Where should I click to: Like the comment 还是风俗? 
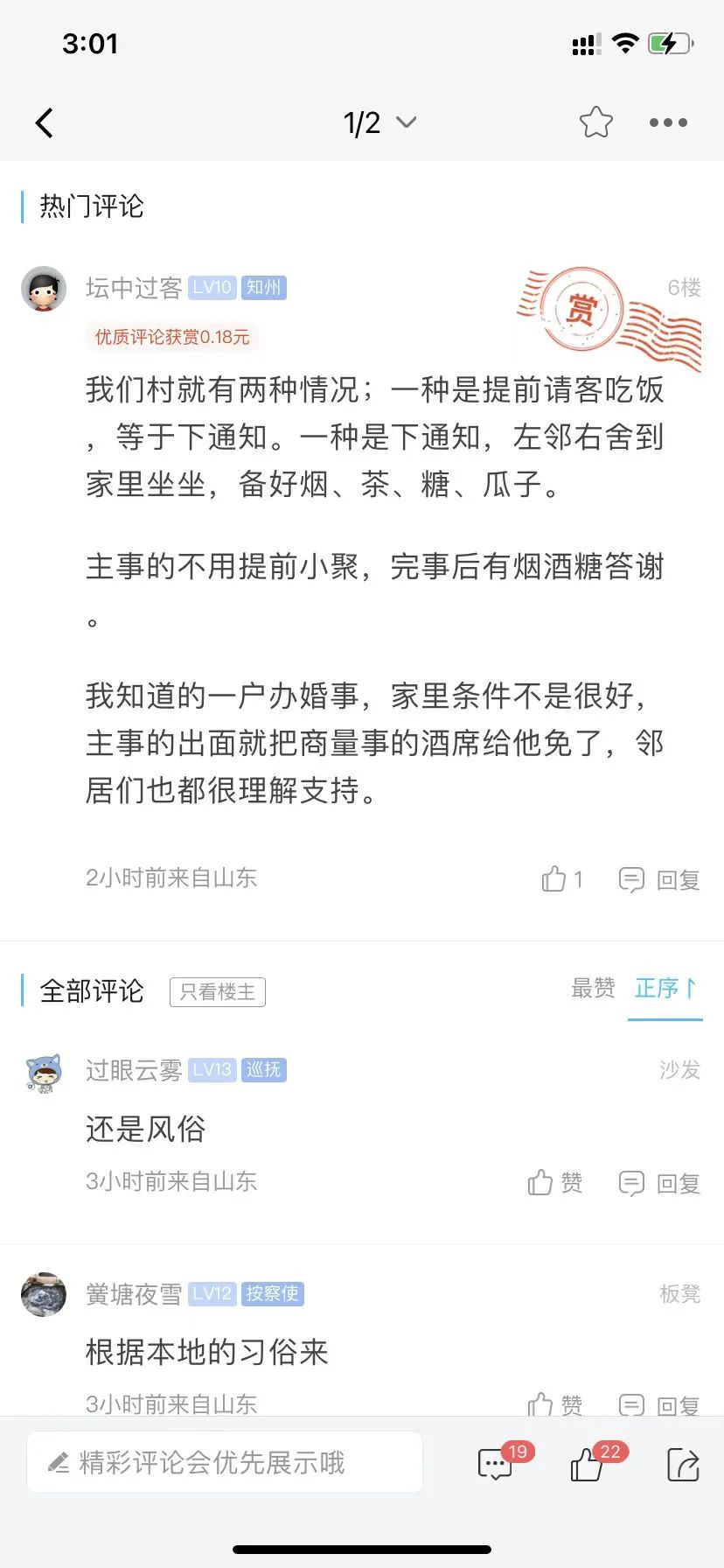pyautogui.click(x=554, y=1183)
